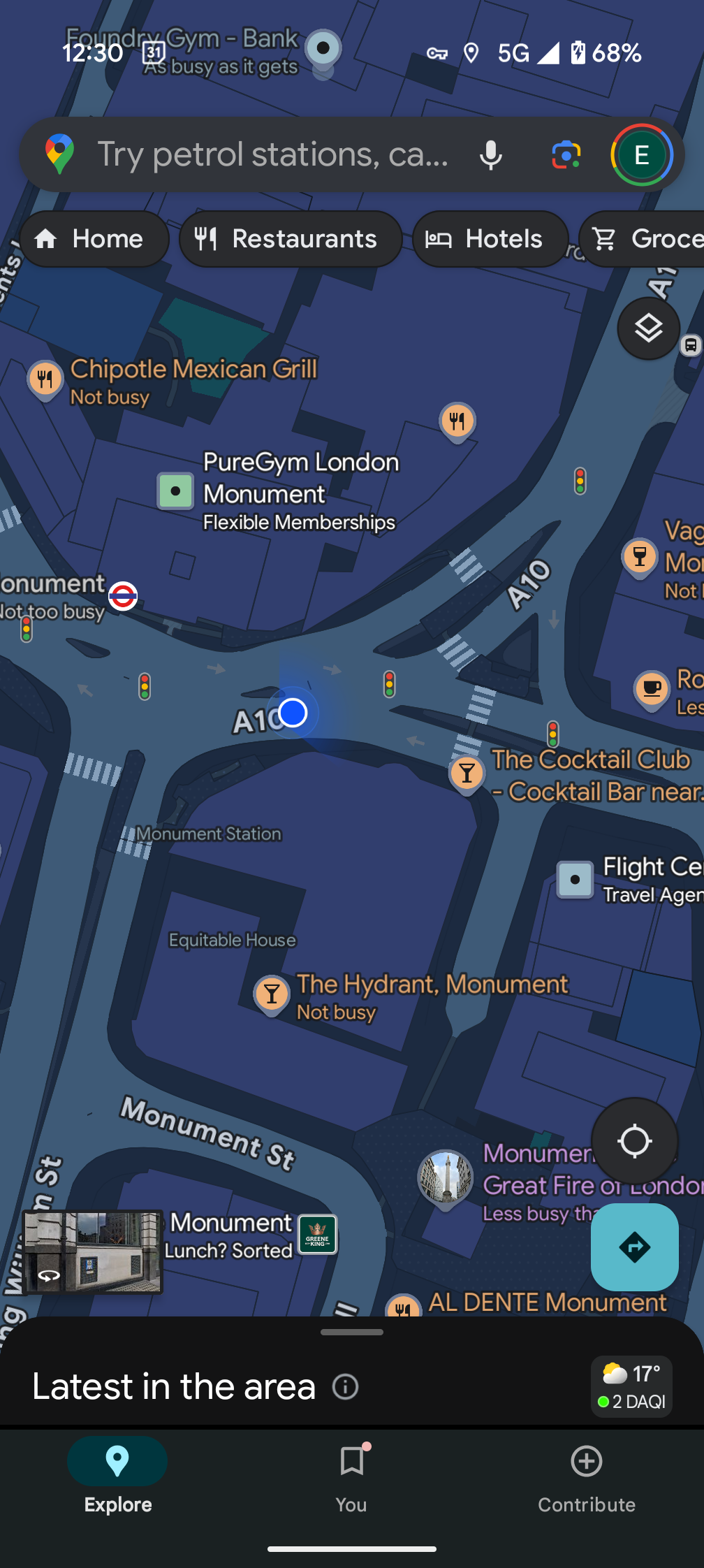This screenshot has width=704, height=1568.
Task: Open directions with the blue arrow button
Action: (x=635, y=1247)
